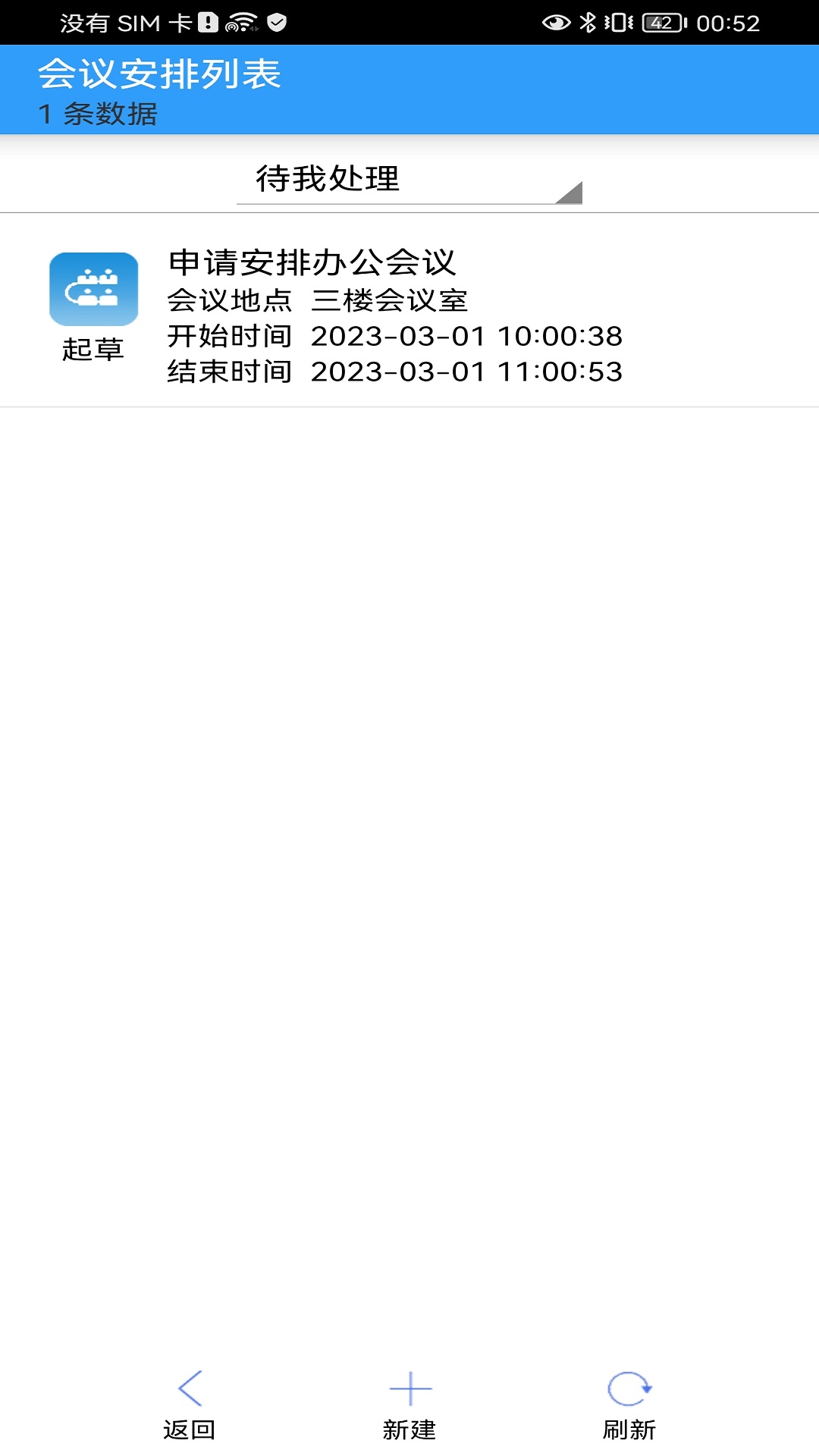Image resolution: width=819 pixels, height=1456 pixels.
Task: Tap the 起草 status label
Action: click(92, 349)
